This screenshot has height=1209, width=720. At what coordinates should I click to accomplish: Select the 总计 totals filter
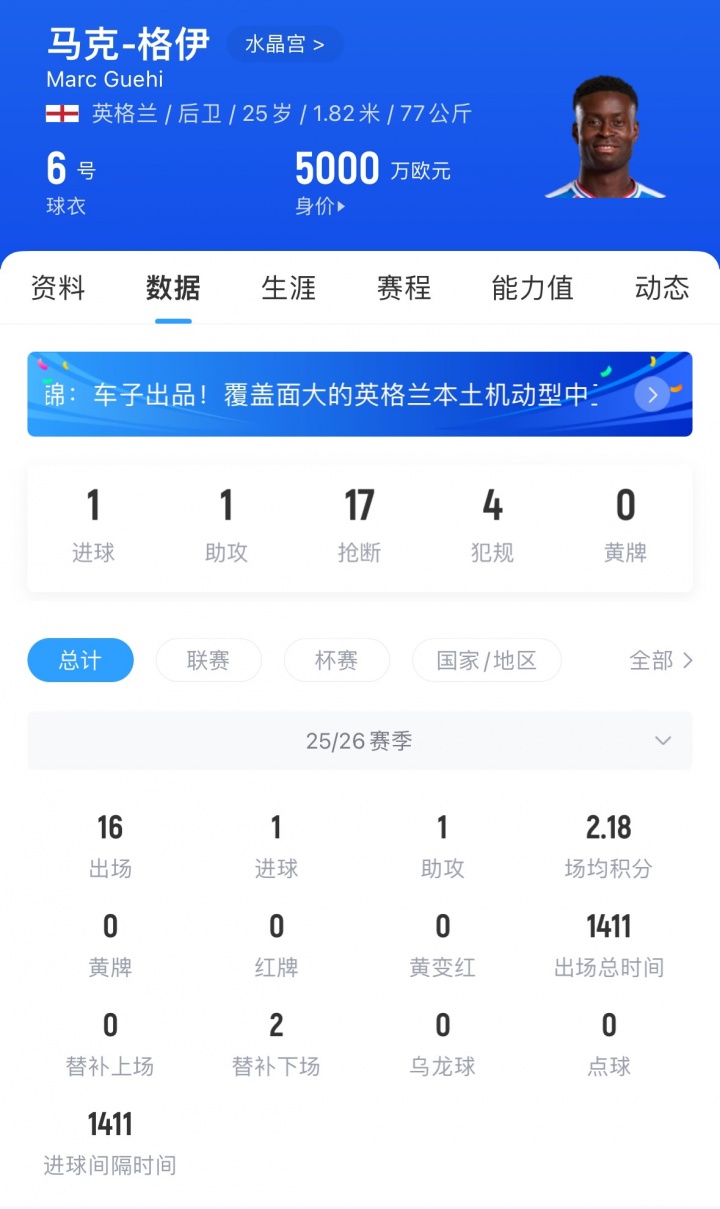(x=80, y=660)
